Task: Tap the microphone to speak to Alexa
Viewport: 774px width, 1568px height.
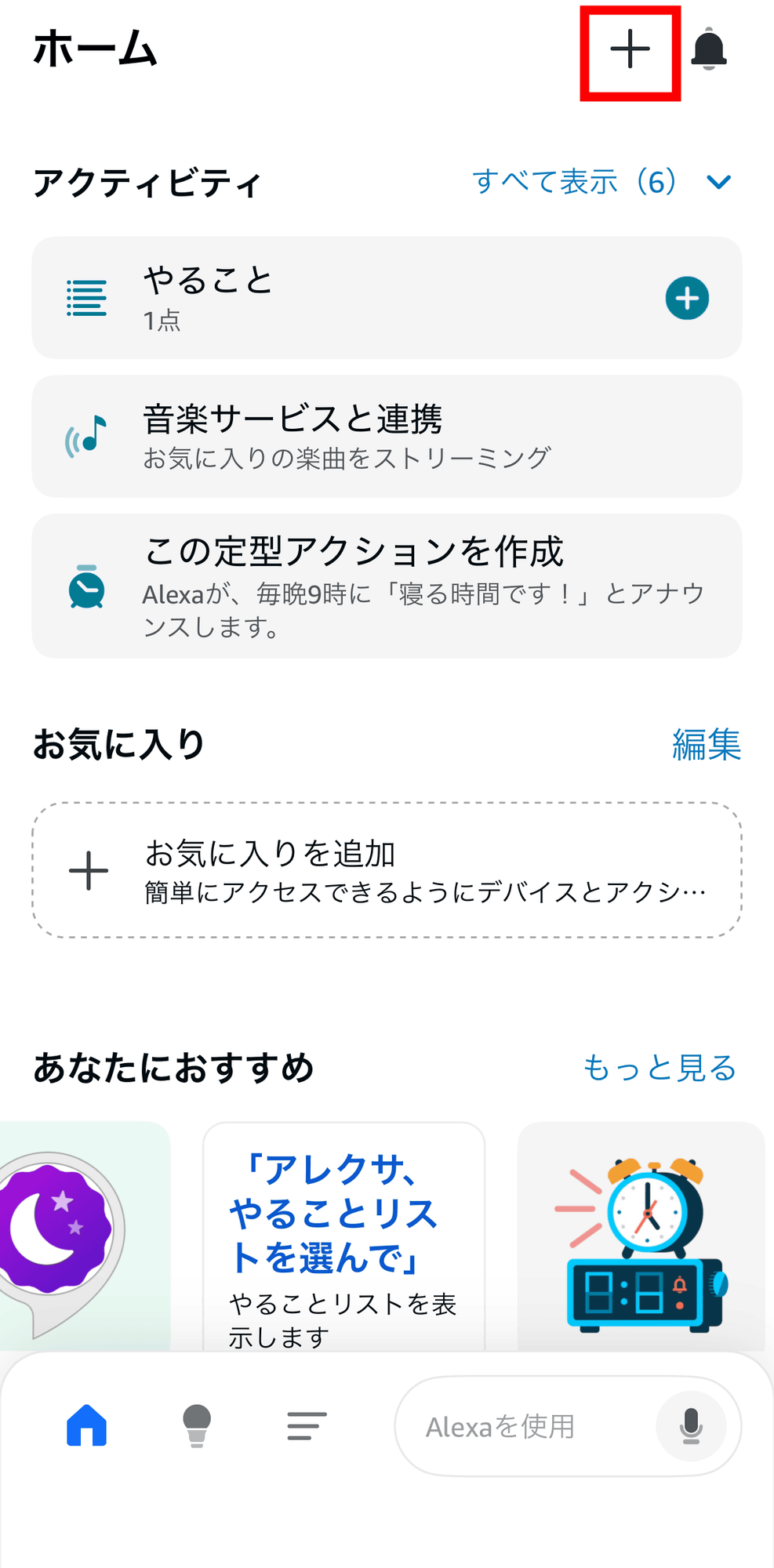Action: pyautogui.click(x=691, y=1427)
